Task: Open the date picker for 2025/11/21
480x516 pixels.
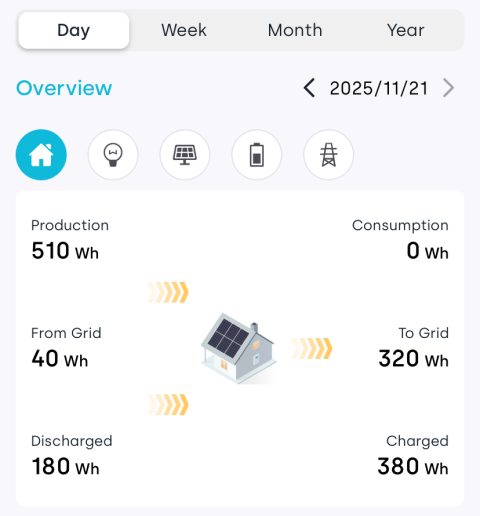Action: tap(379, 88)
